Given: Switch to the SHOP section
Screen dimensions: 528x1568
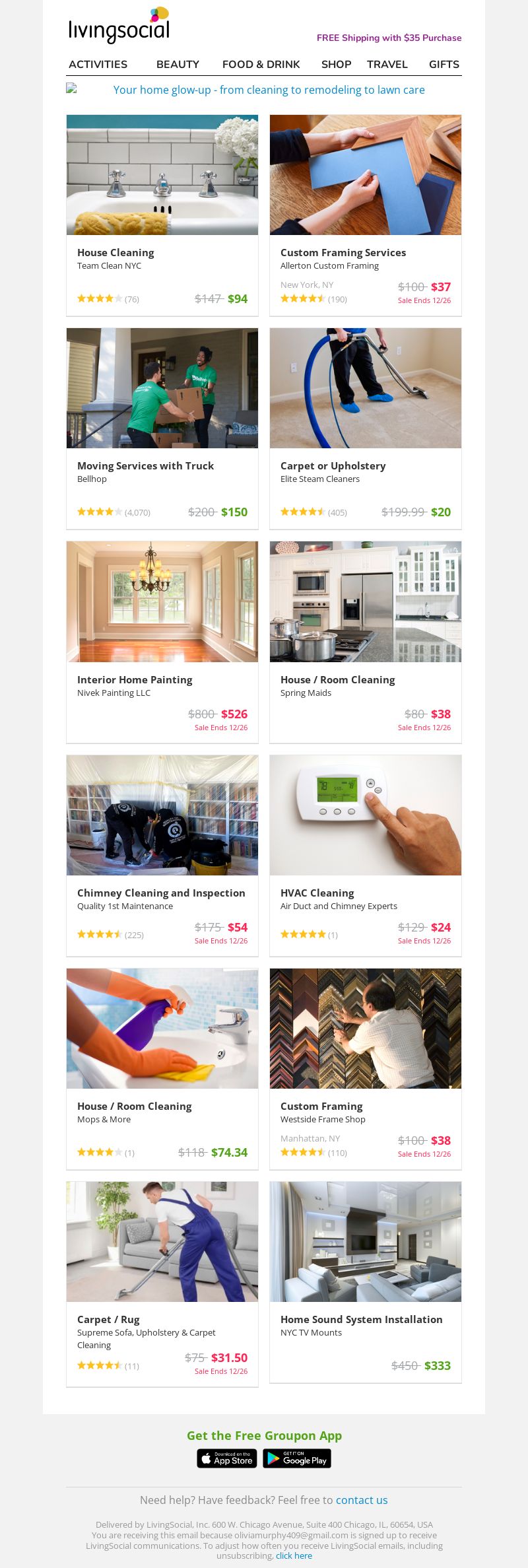Looking at the screenshot, I should (x=336, y=64).
